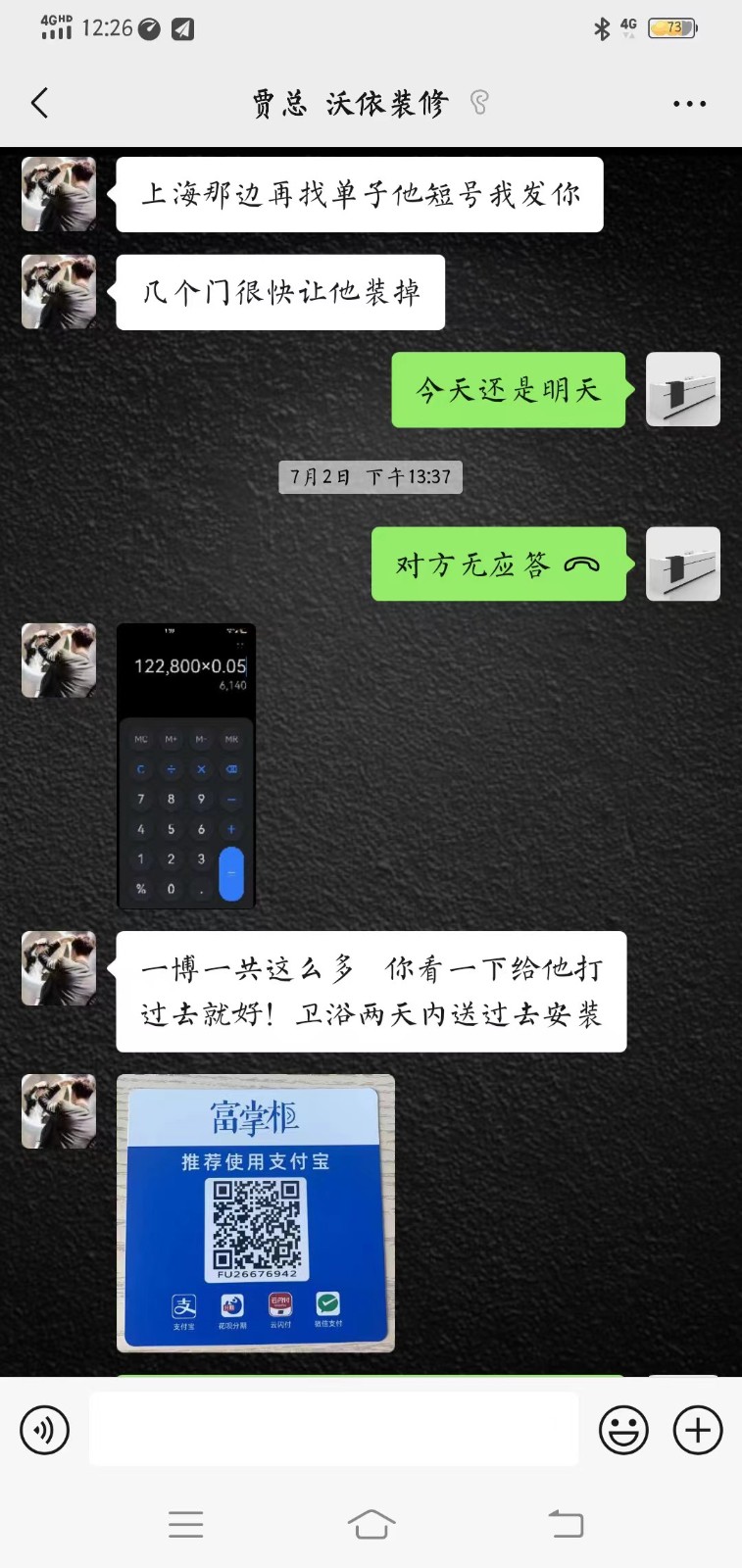Open my avatar beside 今天还是明天
Viewport: 742px width, 1568px height.
tap(683, 389)
